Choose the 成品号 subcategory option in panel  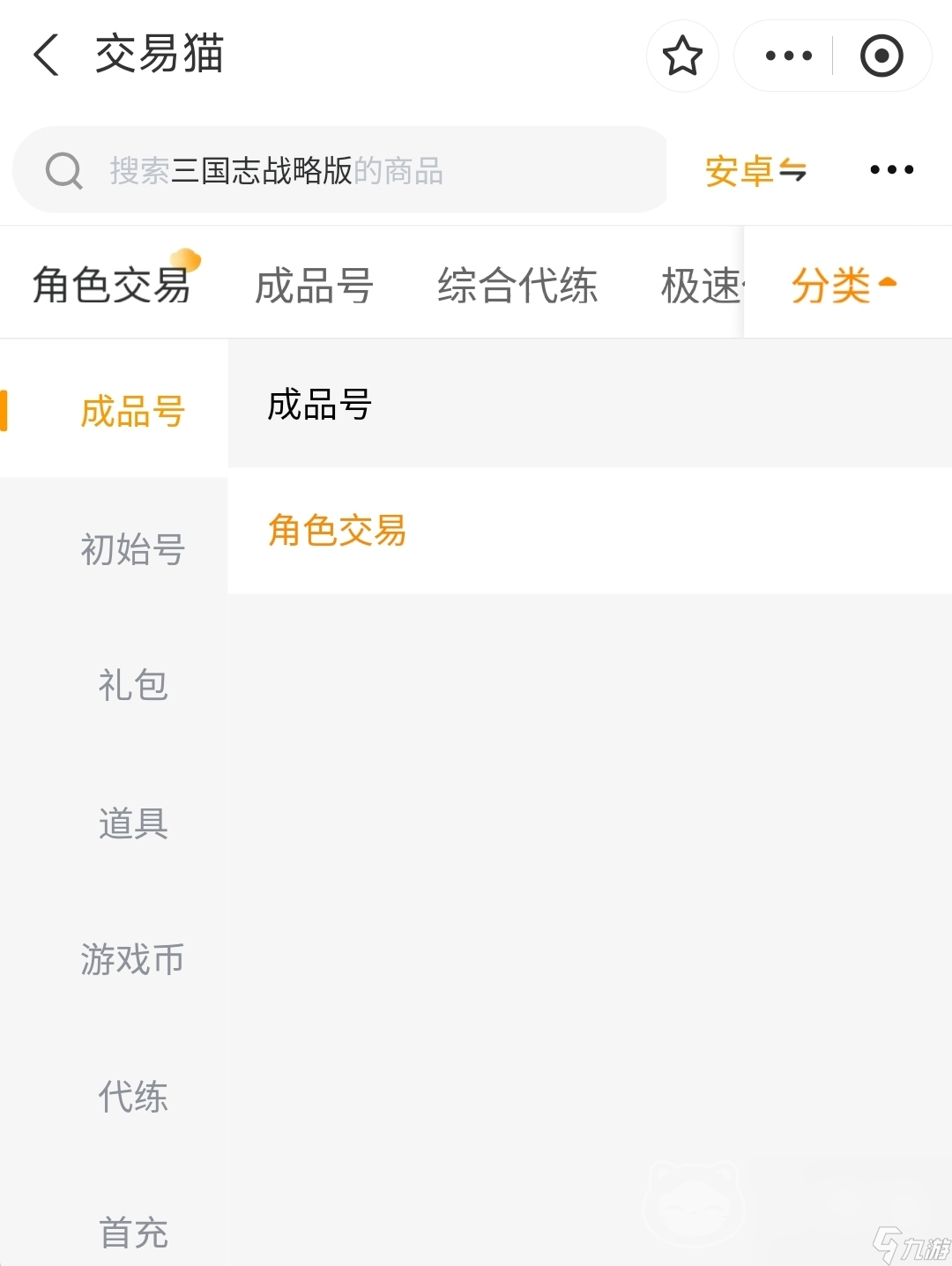319,405
